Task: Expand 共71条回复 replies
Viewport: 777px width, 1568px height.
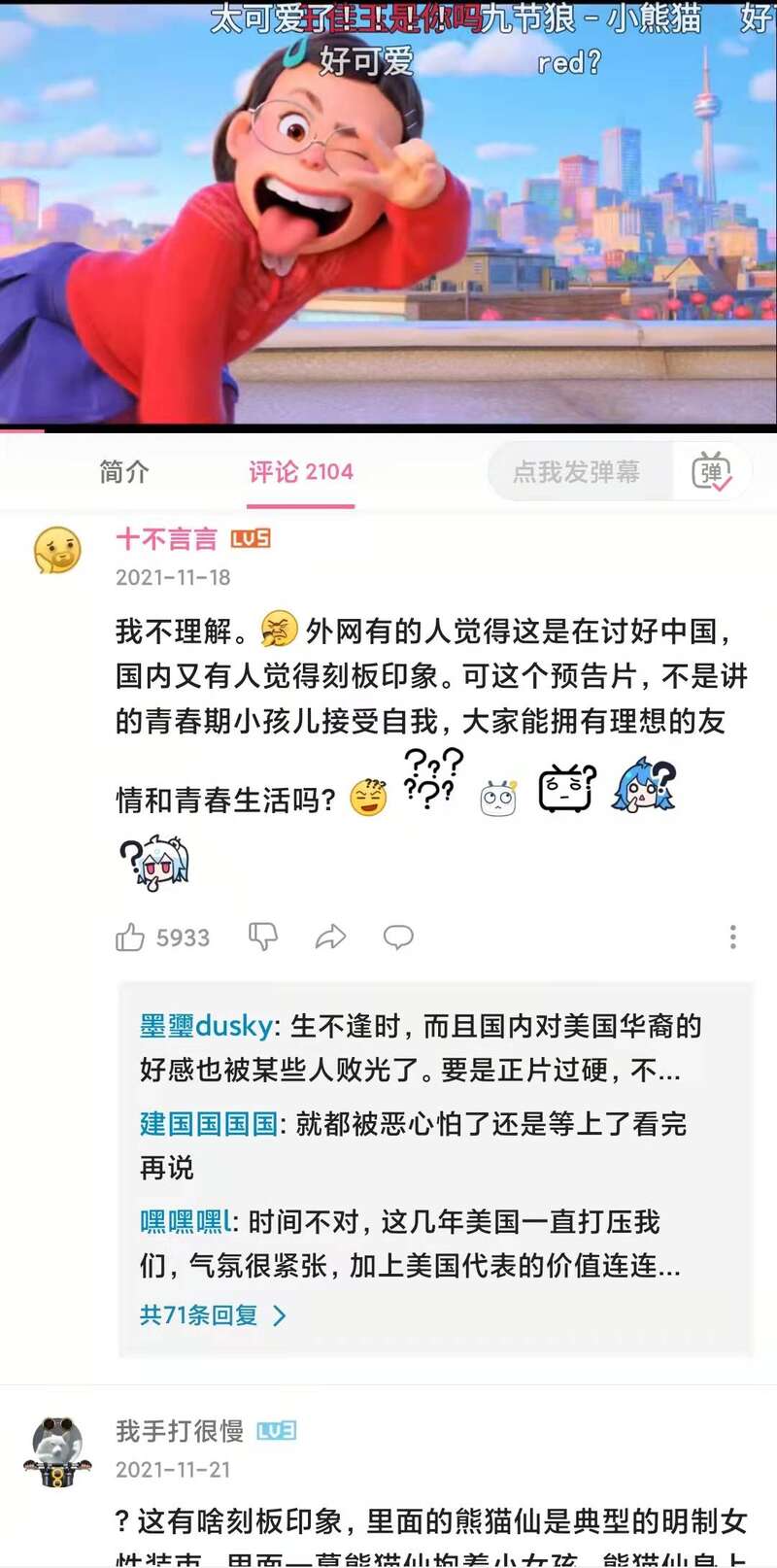Action: (x=212, y=1315)
